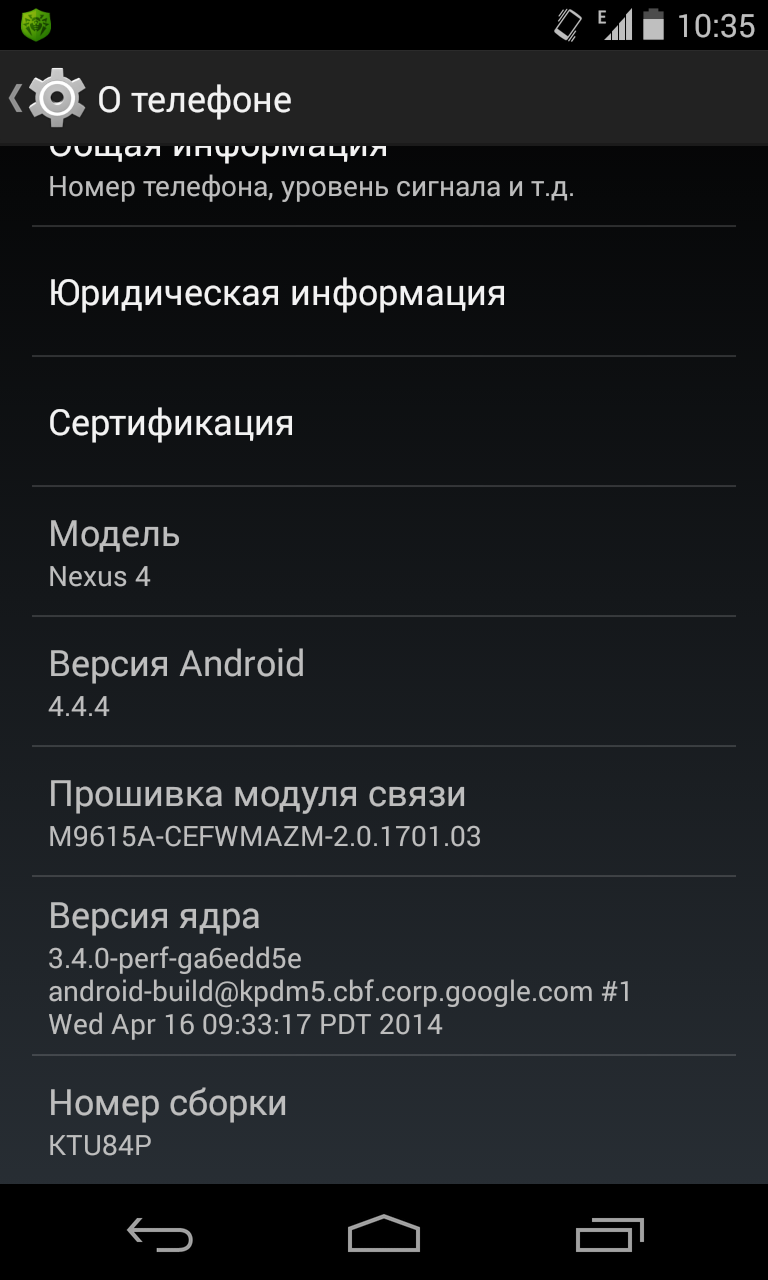Go back via the settings gear icon

[56, 98]
